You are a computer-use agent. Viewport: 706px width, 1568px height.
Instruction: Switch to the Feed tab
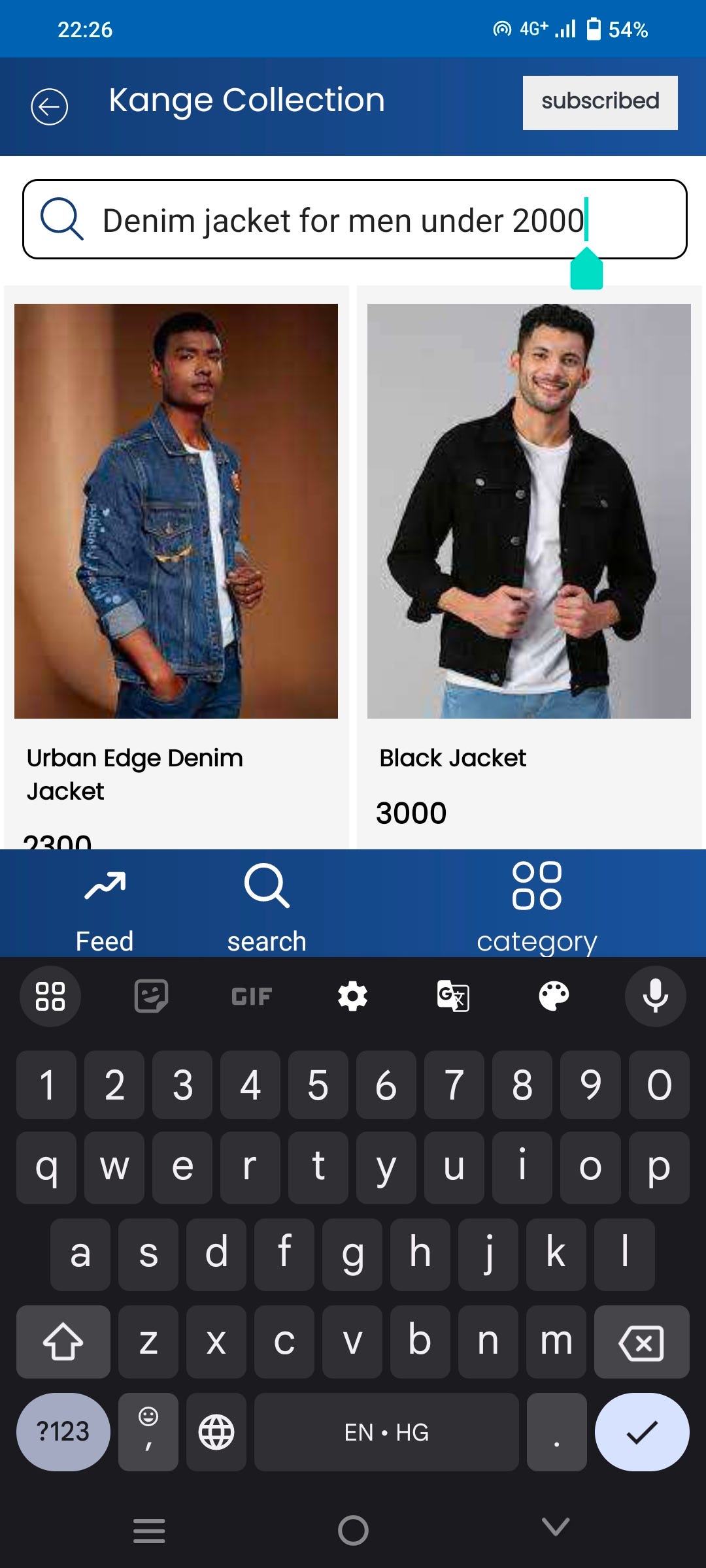coord(105,905)
